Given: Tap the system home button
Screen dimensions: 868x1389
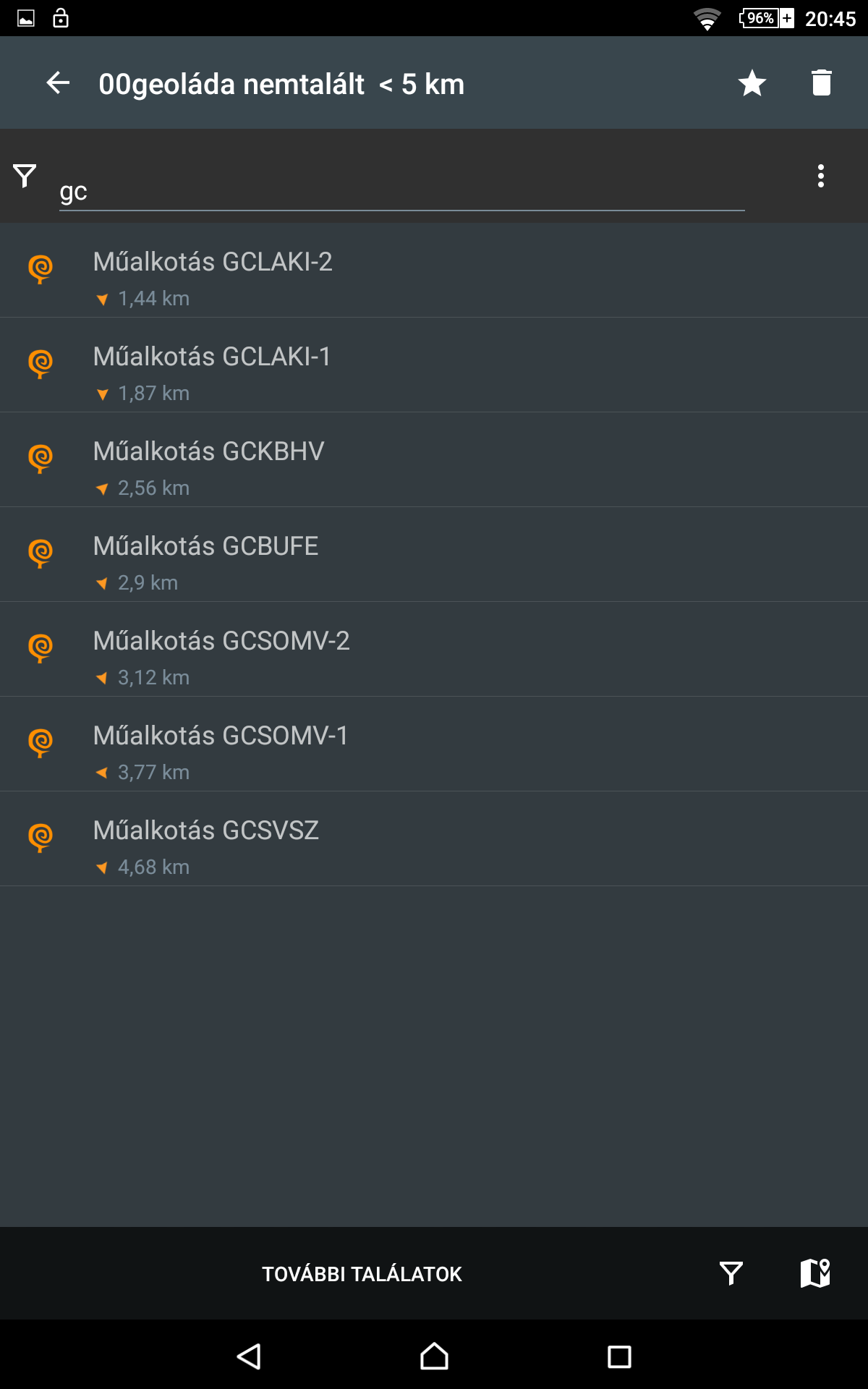Looking at the screenshot, I should (434, 1356).
